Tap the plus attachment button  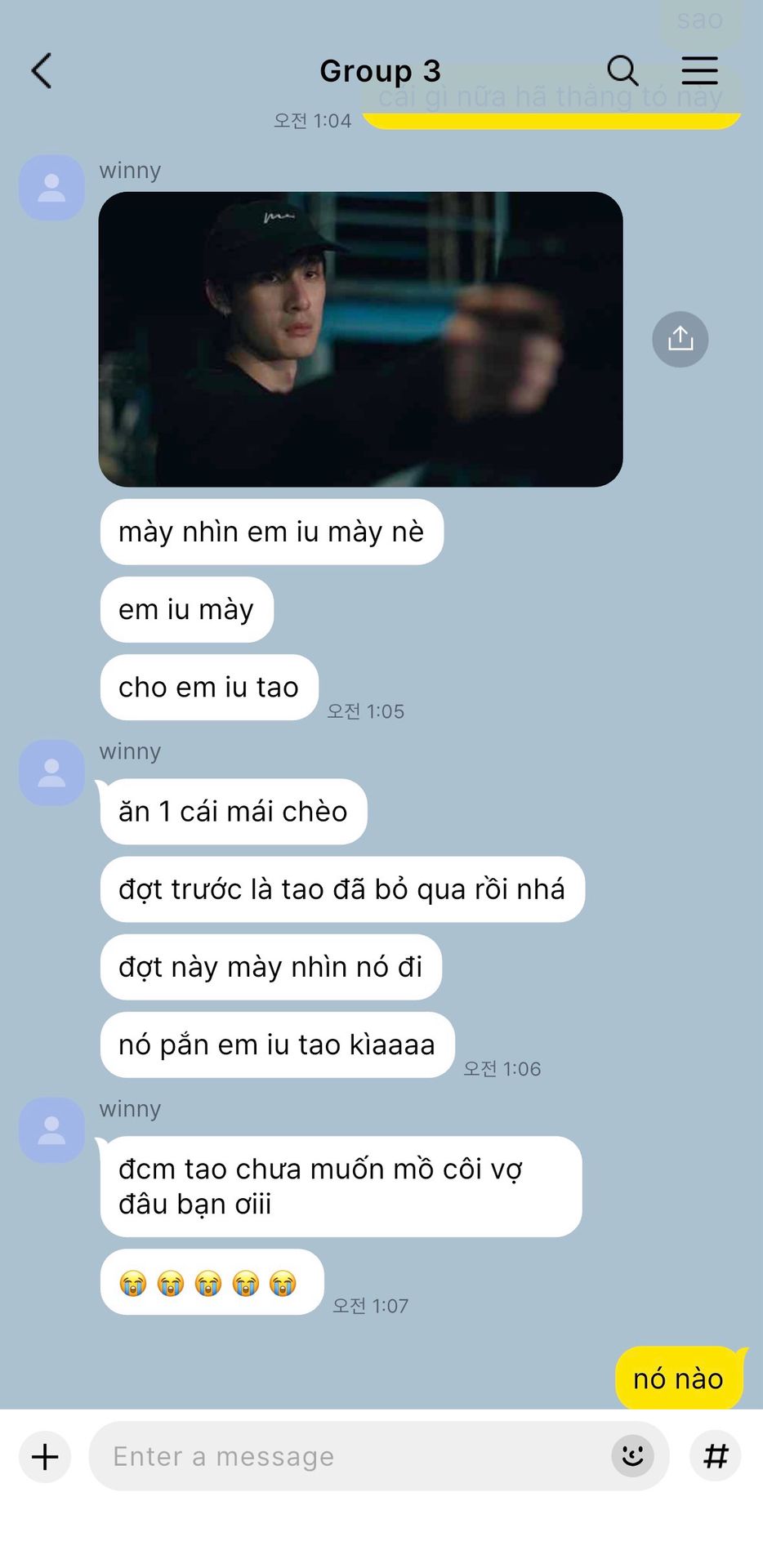pyautogui.click(x=45, y=1456)
